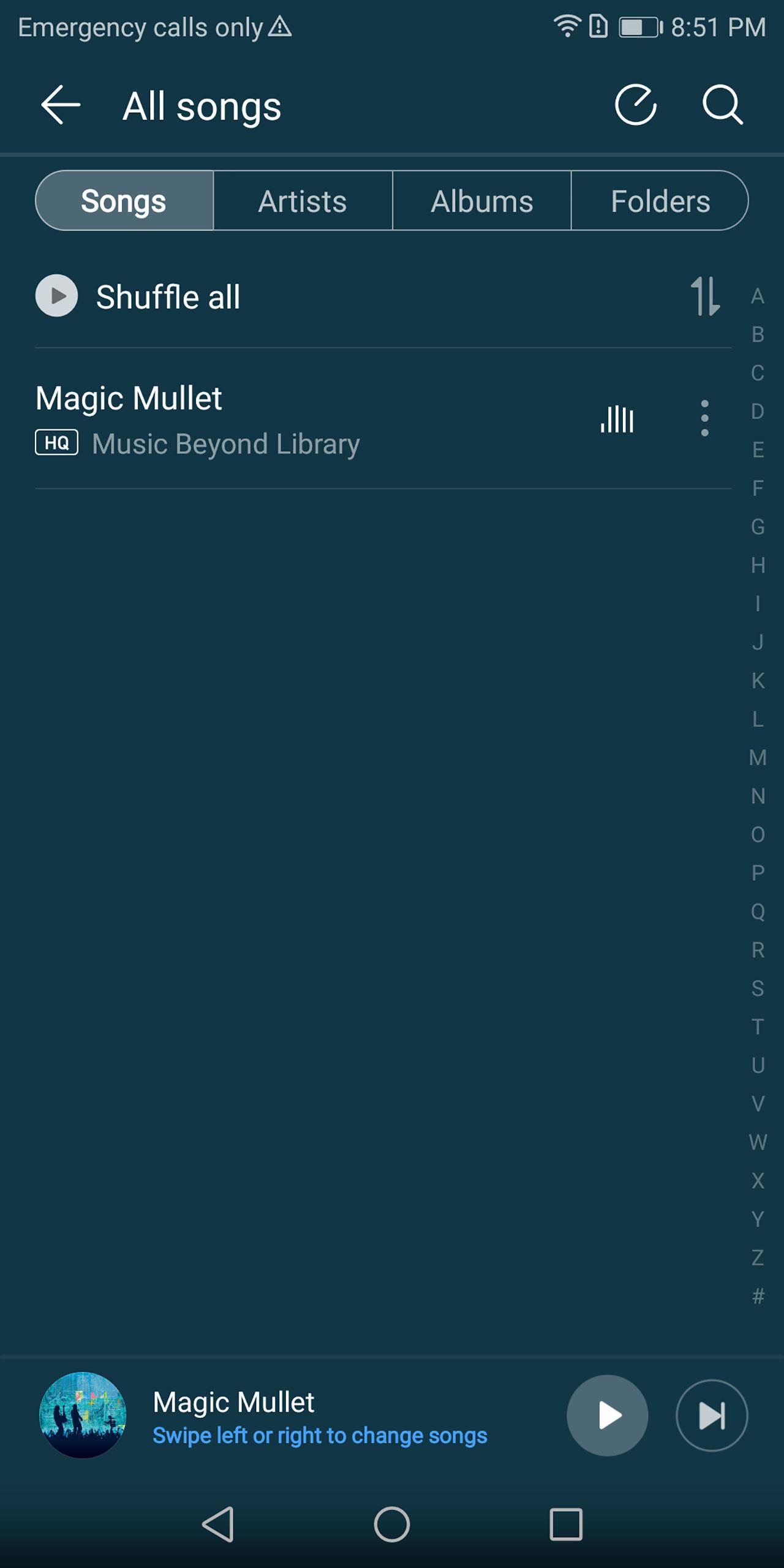784x1568 pixels.
Task: Go back from All songs
Action: coord(61,105)
